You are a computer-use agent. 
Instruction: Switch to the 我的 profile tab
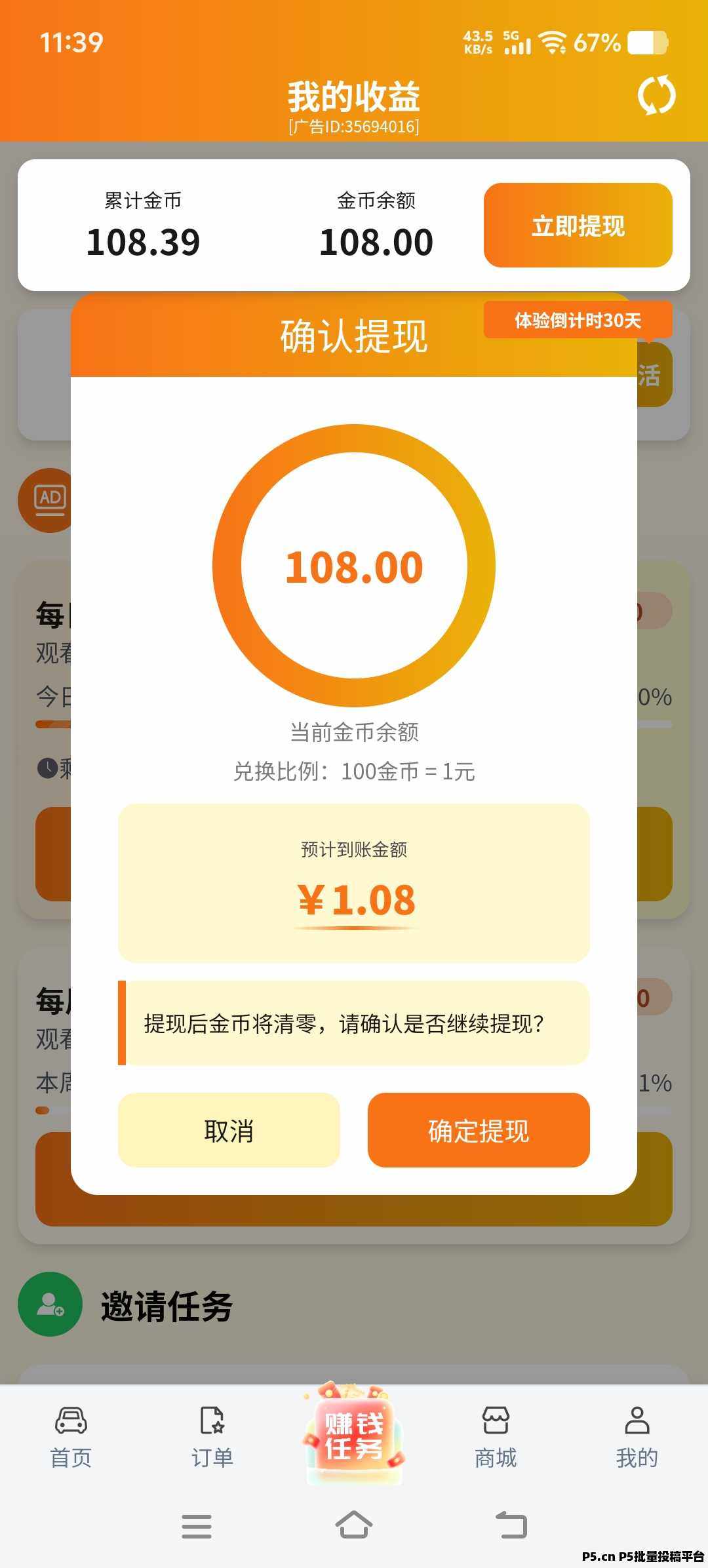point(637,1437)
